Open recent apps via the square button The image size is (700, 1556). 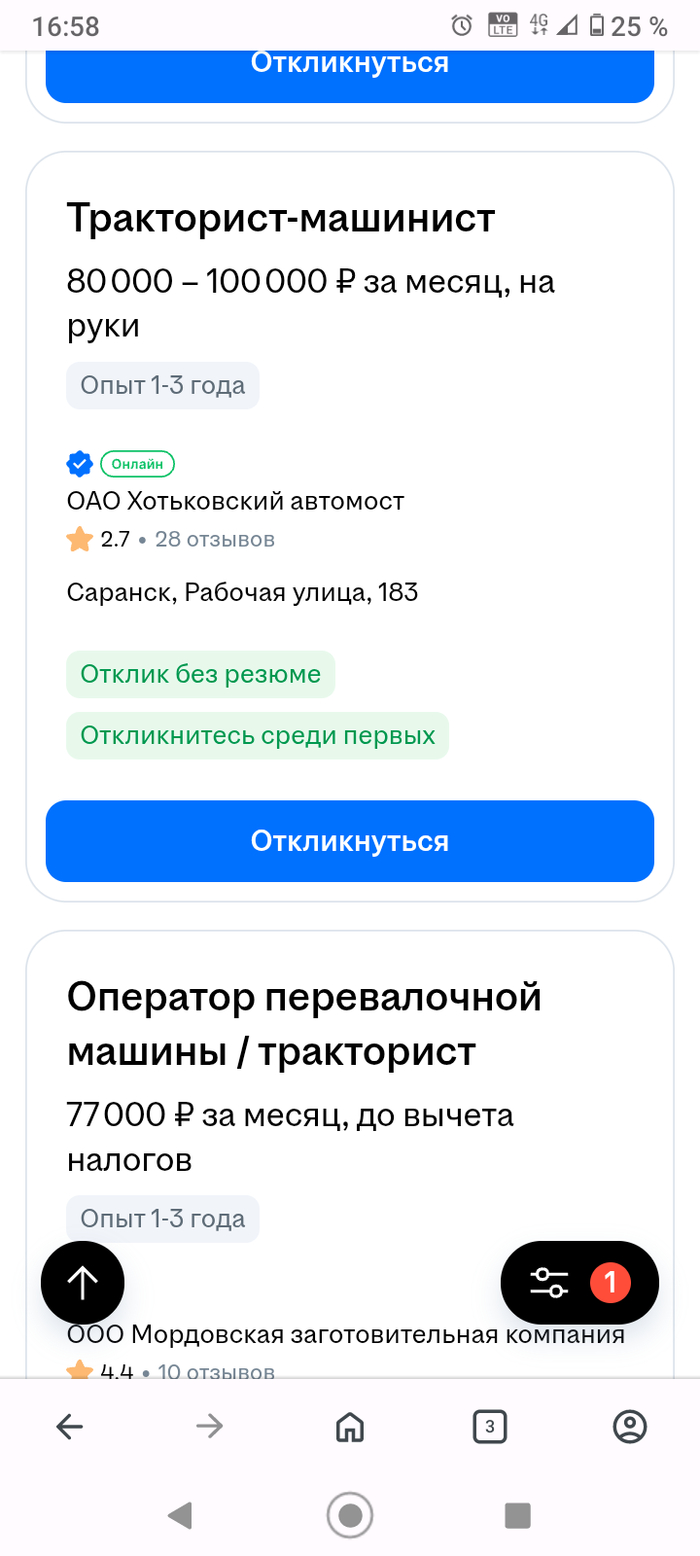coord(517,1515)
